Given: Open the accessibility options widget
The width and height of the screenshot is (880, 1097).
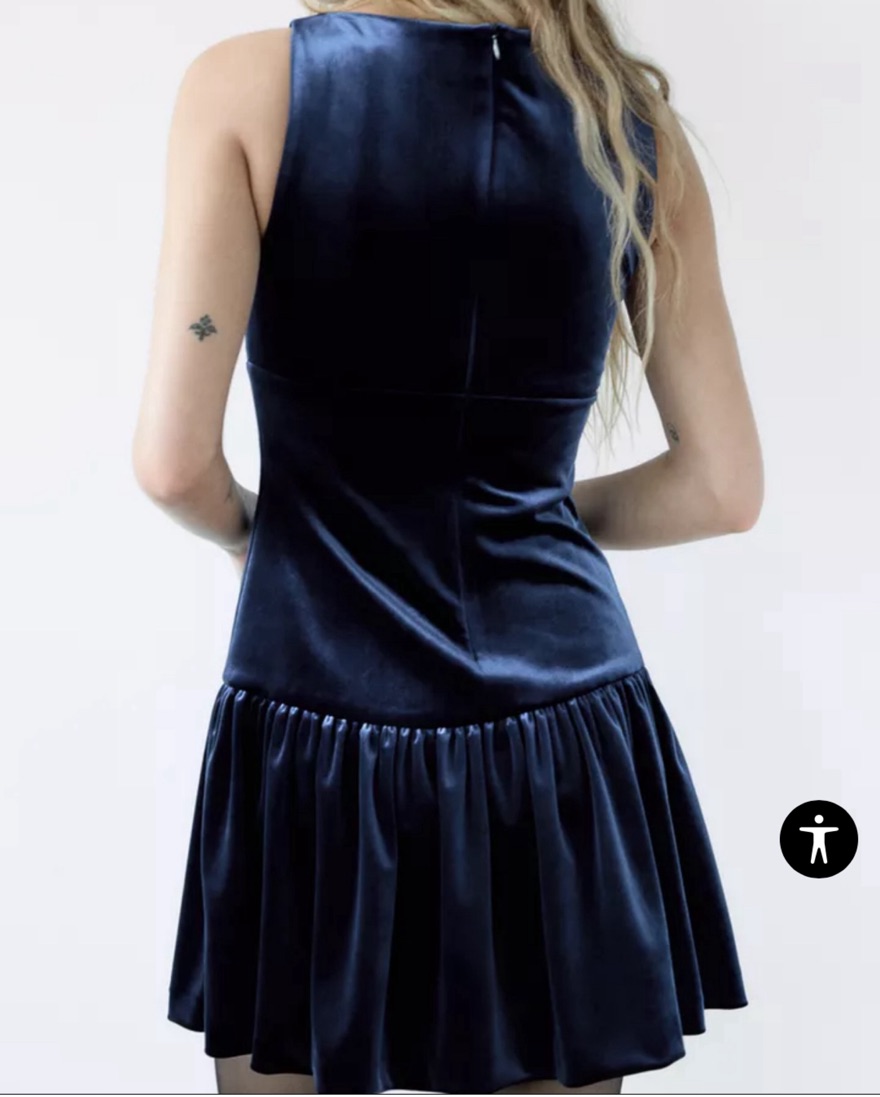Looking at the screenshot, I should click(x=818, y=839).
